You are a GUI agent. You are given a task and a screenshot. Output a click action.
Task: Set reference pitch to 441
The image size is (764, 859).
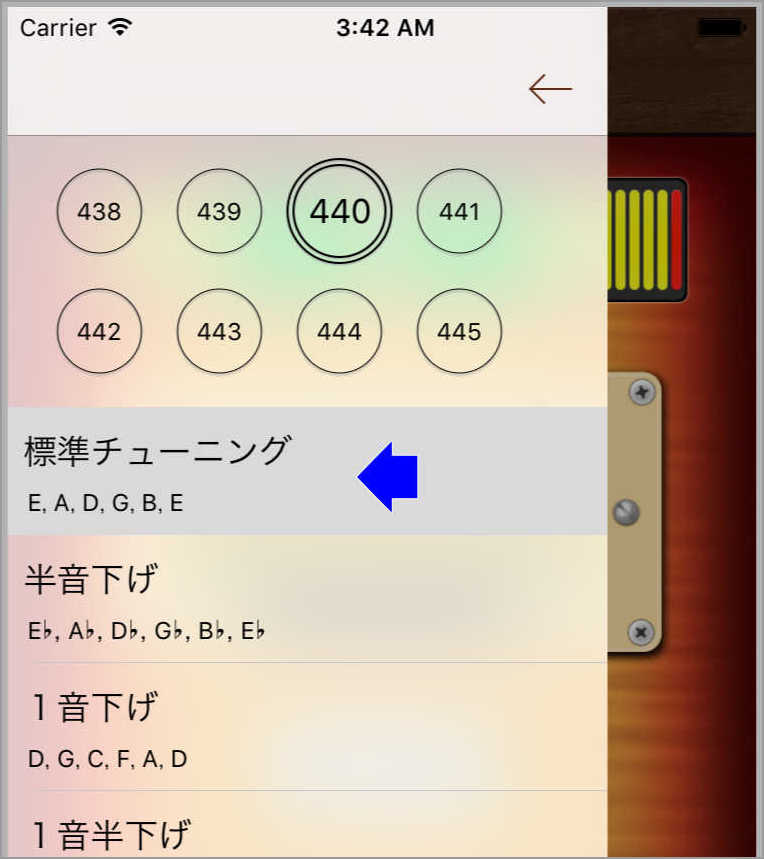pyautogui.click(x=459, y=211)
